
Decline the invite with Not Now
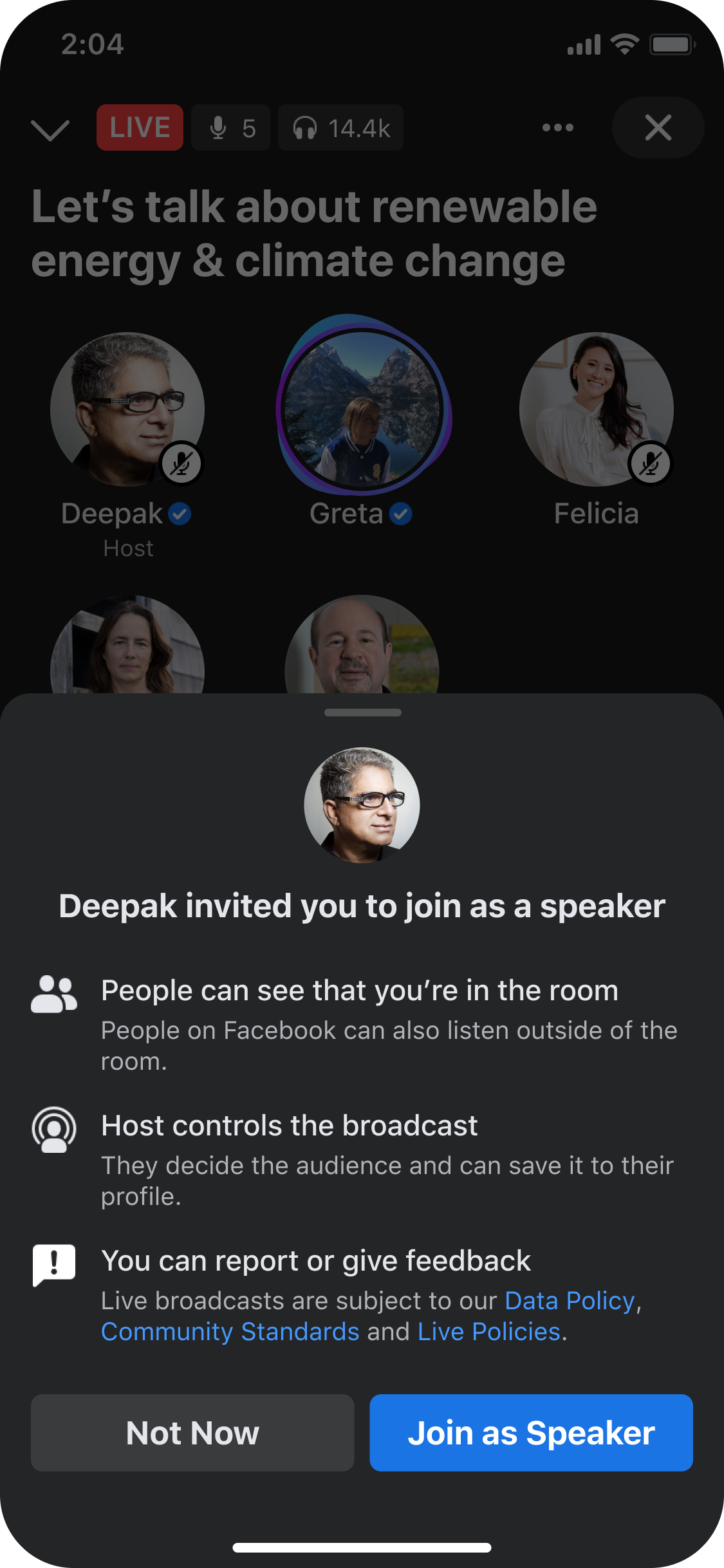192,1432
